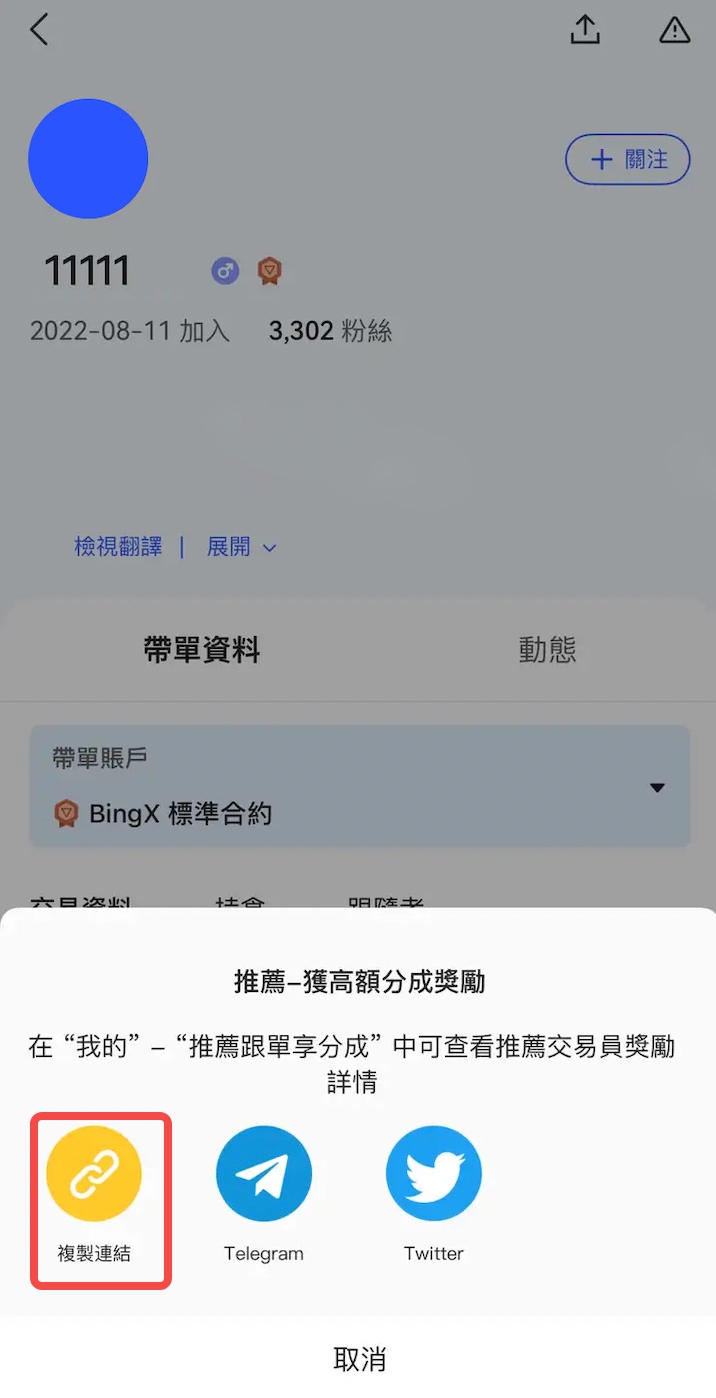This screenshot has height=1398, width=716.
Task: Tap the warning report triangle icon
Action: click(675, 30)
